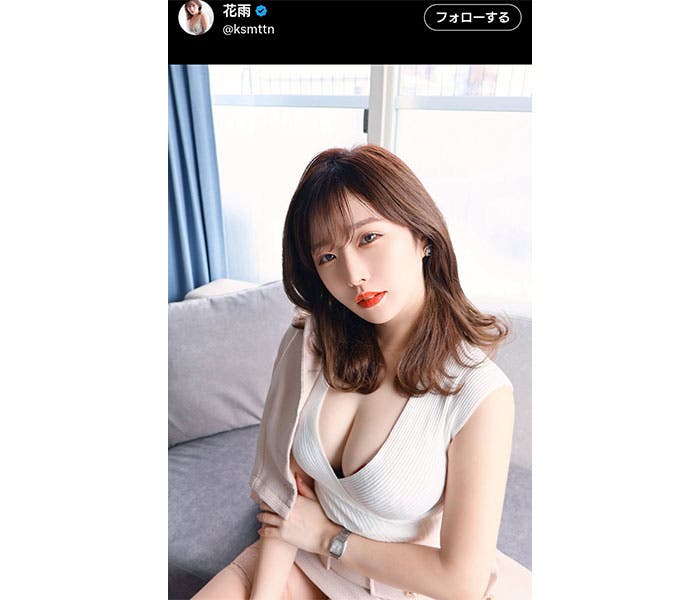Follow the 花雨 account

point(472,17)
